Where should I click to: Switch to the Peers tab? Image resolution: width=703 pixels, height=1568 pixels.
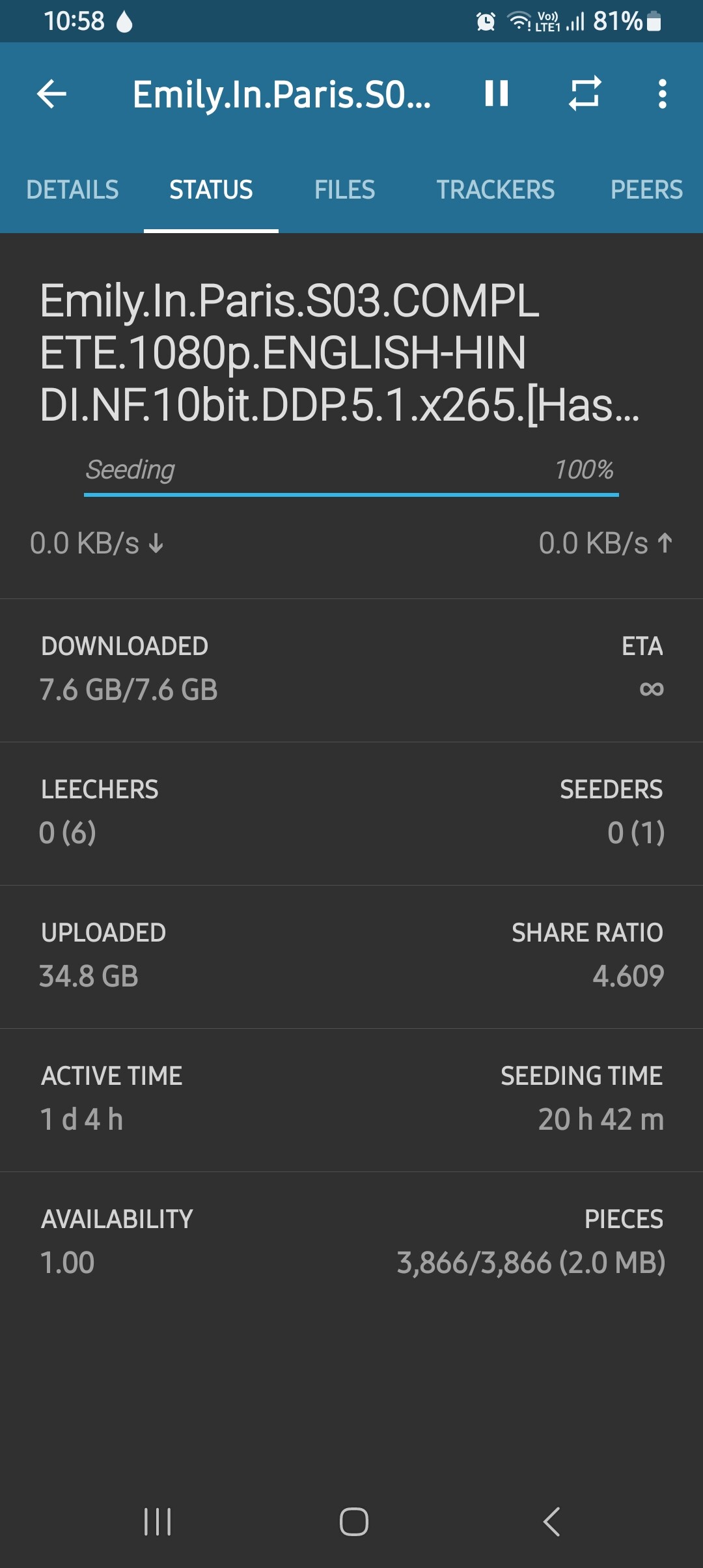click(646, 189)
